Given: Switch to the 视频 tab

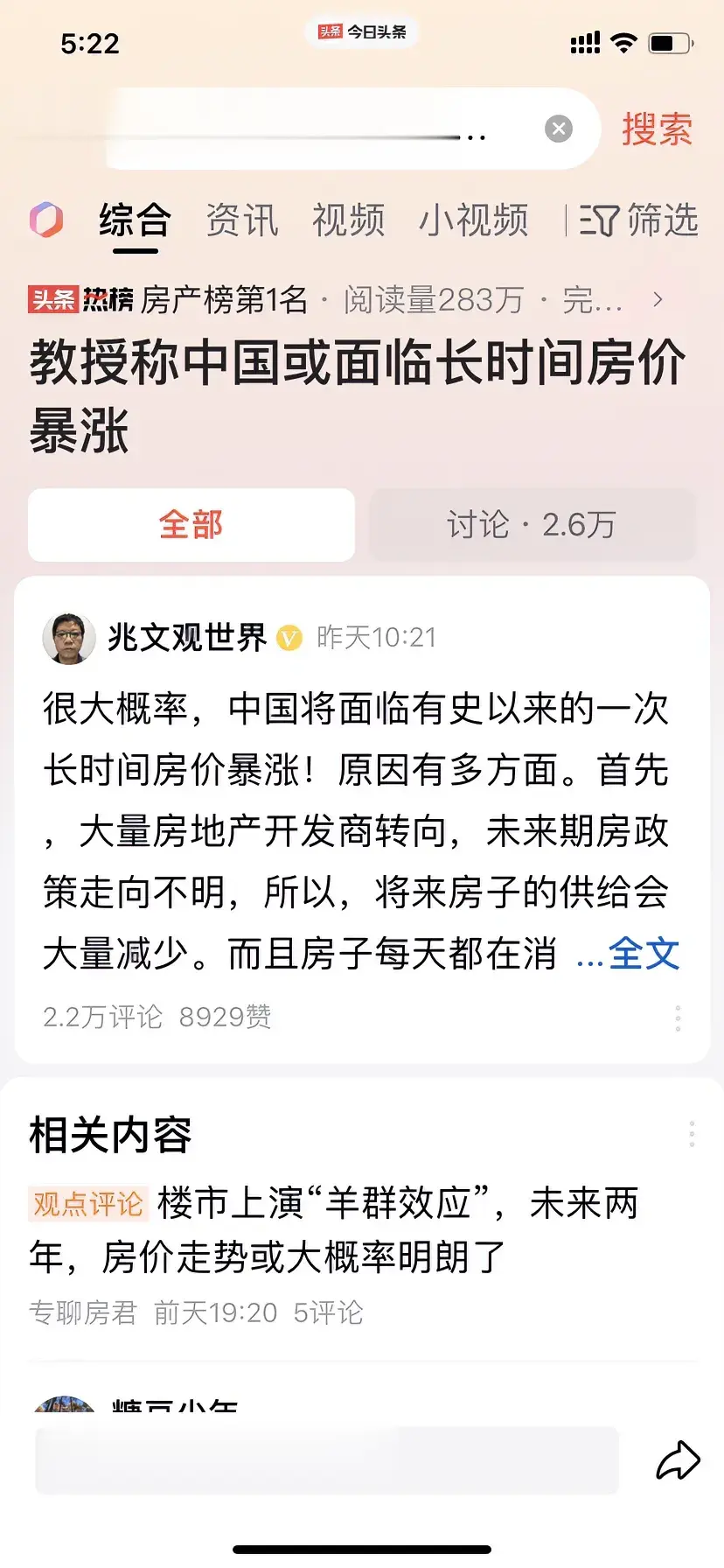Looking at the screenshot, I should tap(348, 221).
